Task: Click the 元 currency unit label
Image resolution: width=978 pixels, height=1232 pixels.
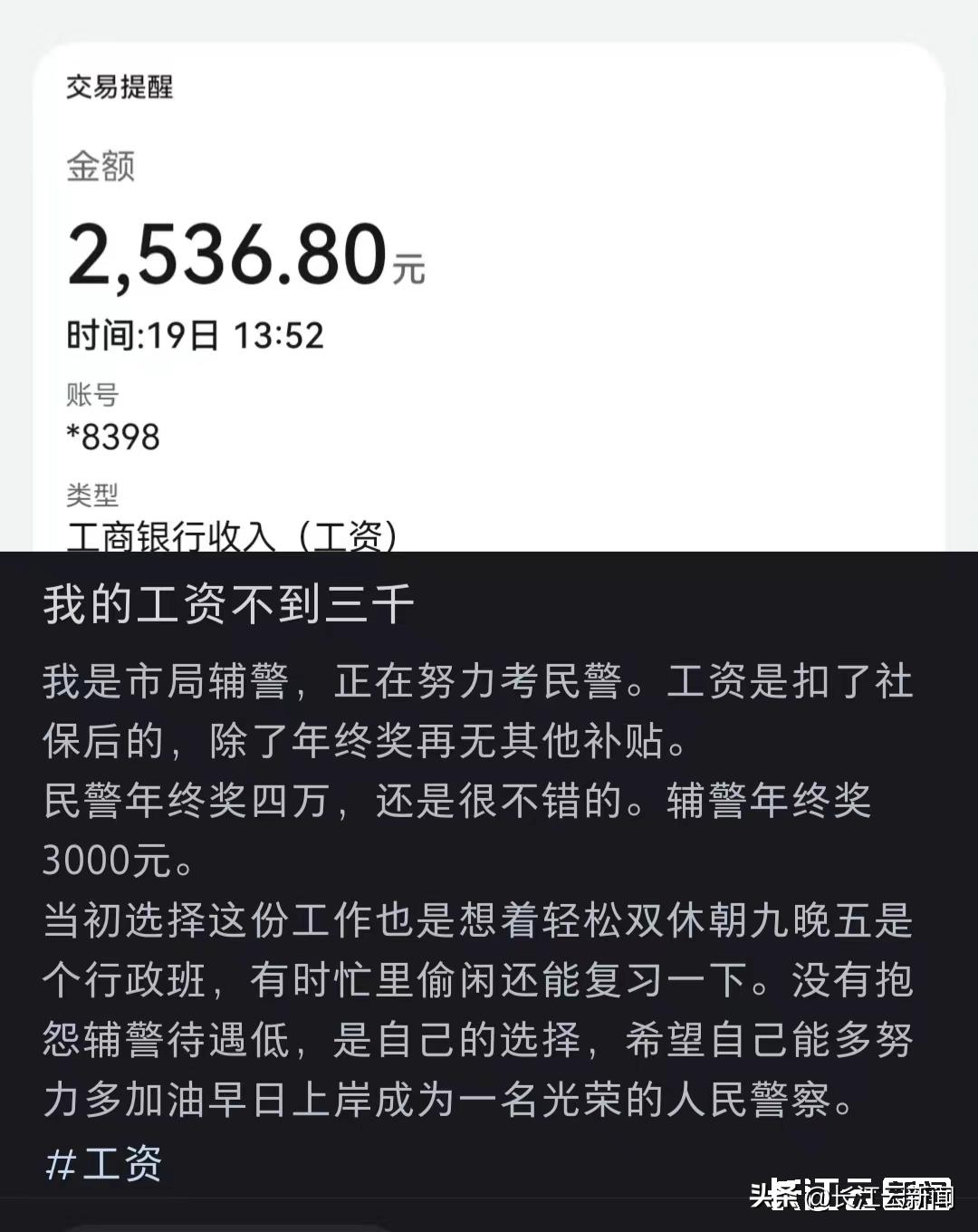Action: point(406,270)
